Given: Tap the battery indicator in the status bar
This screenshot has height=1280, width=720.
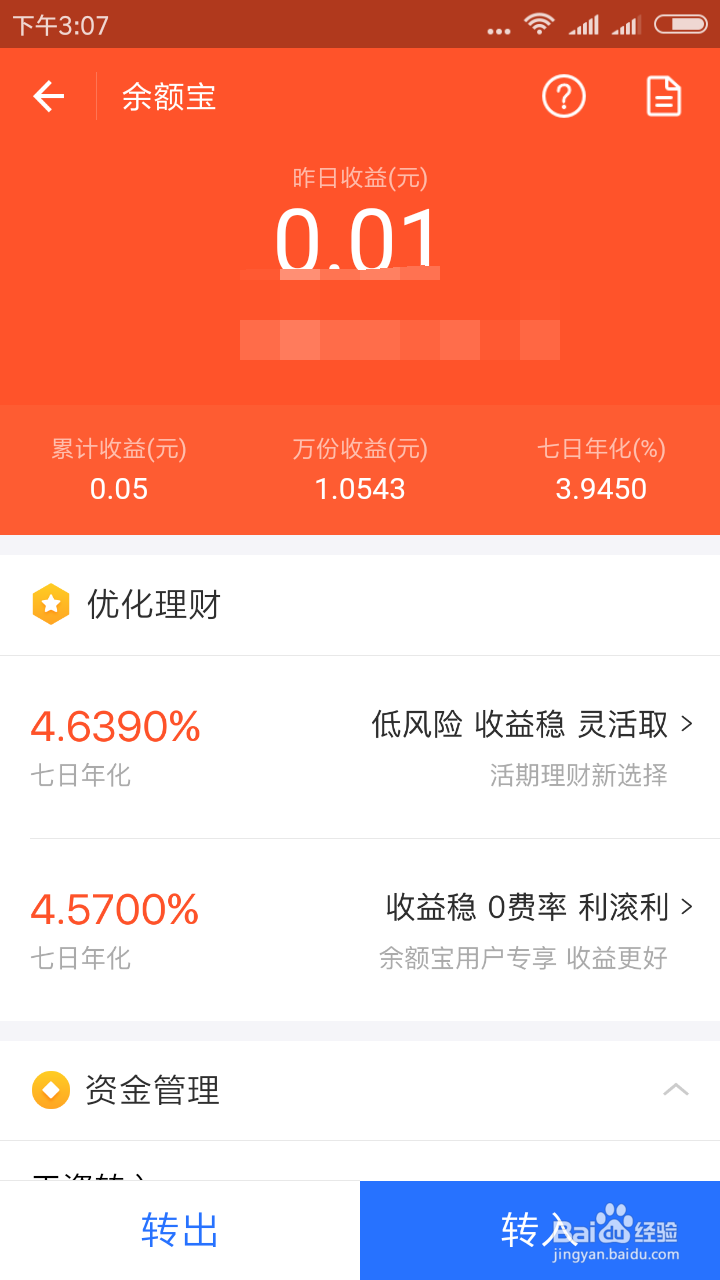Looking at the screenshot, I should coord(684,27).
